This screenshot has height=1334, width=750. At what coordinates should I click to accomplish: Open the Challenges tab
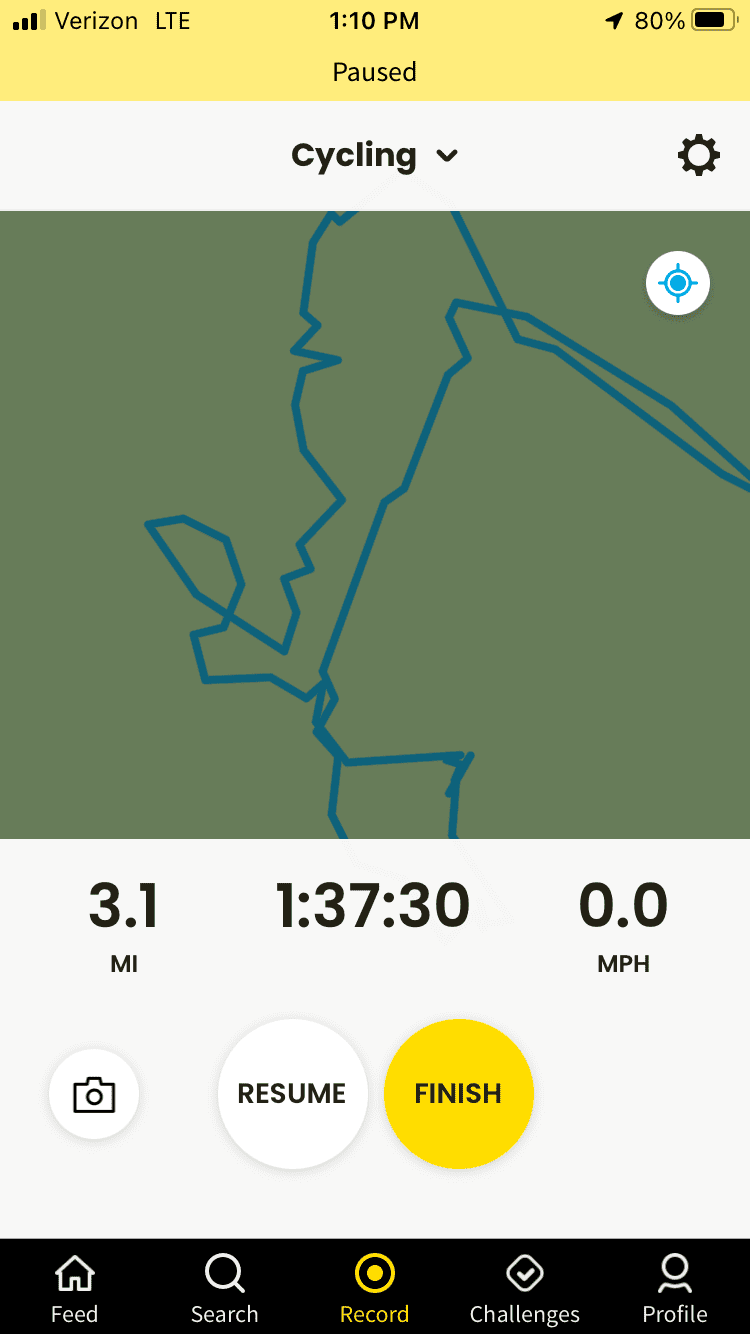point(525,1288)
